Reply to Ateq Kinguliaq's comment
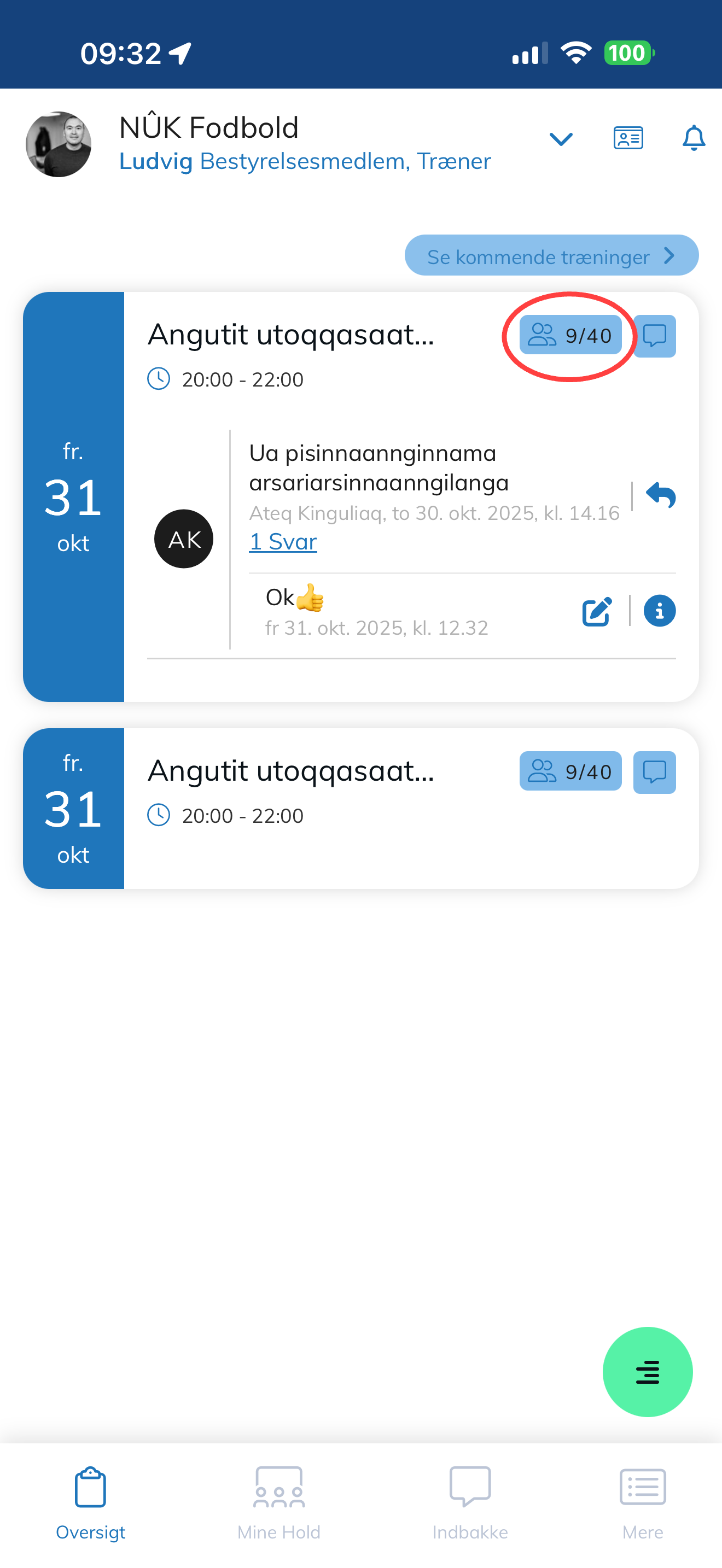Viewport: 722px width, 1568px height. 661,495
